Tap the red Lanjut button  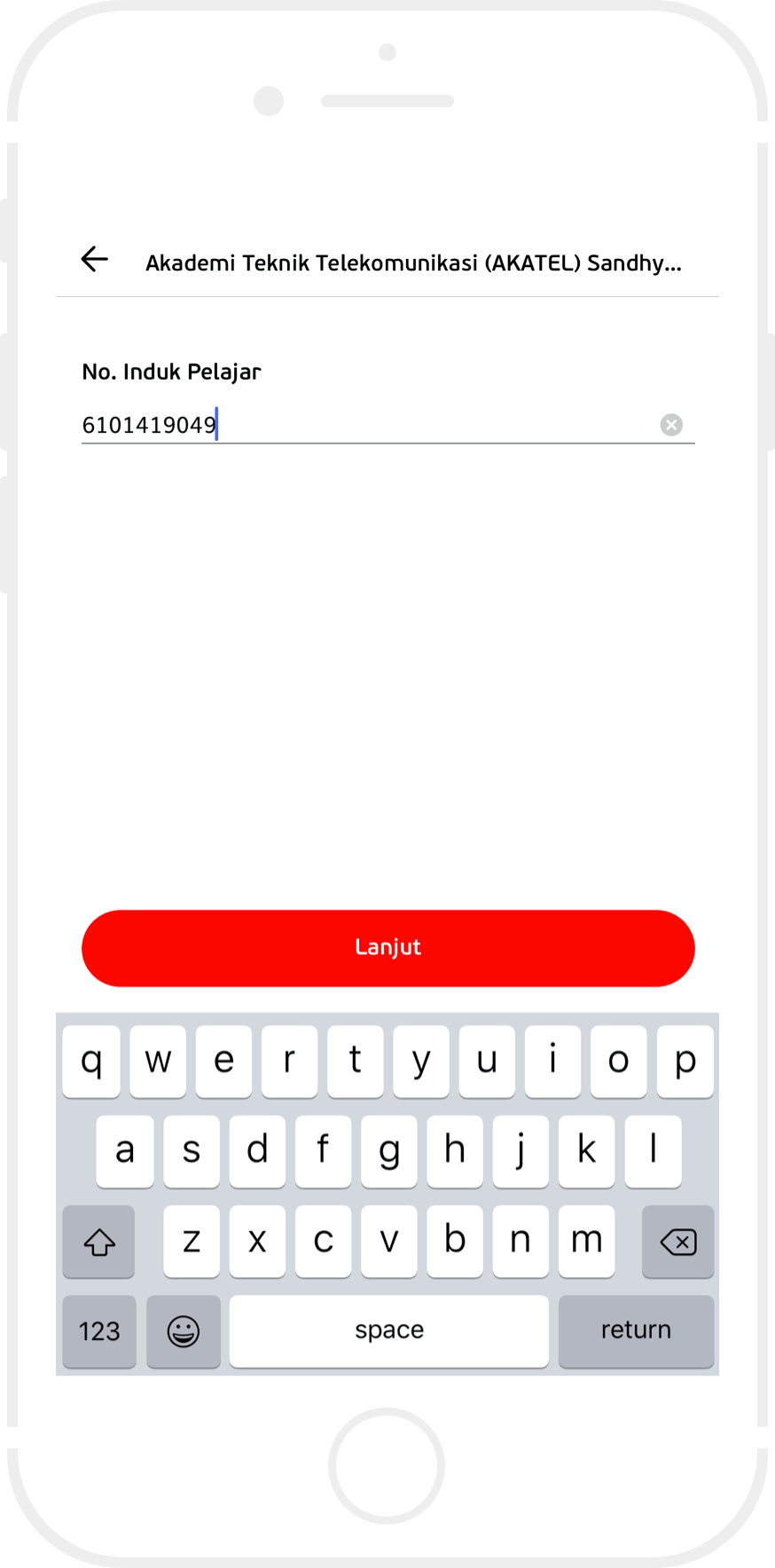tap(387, 947)
